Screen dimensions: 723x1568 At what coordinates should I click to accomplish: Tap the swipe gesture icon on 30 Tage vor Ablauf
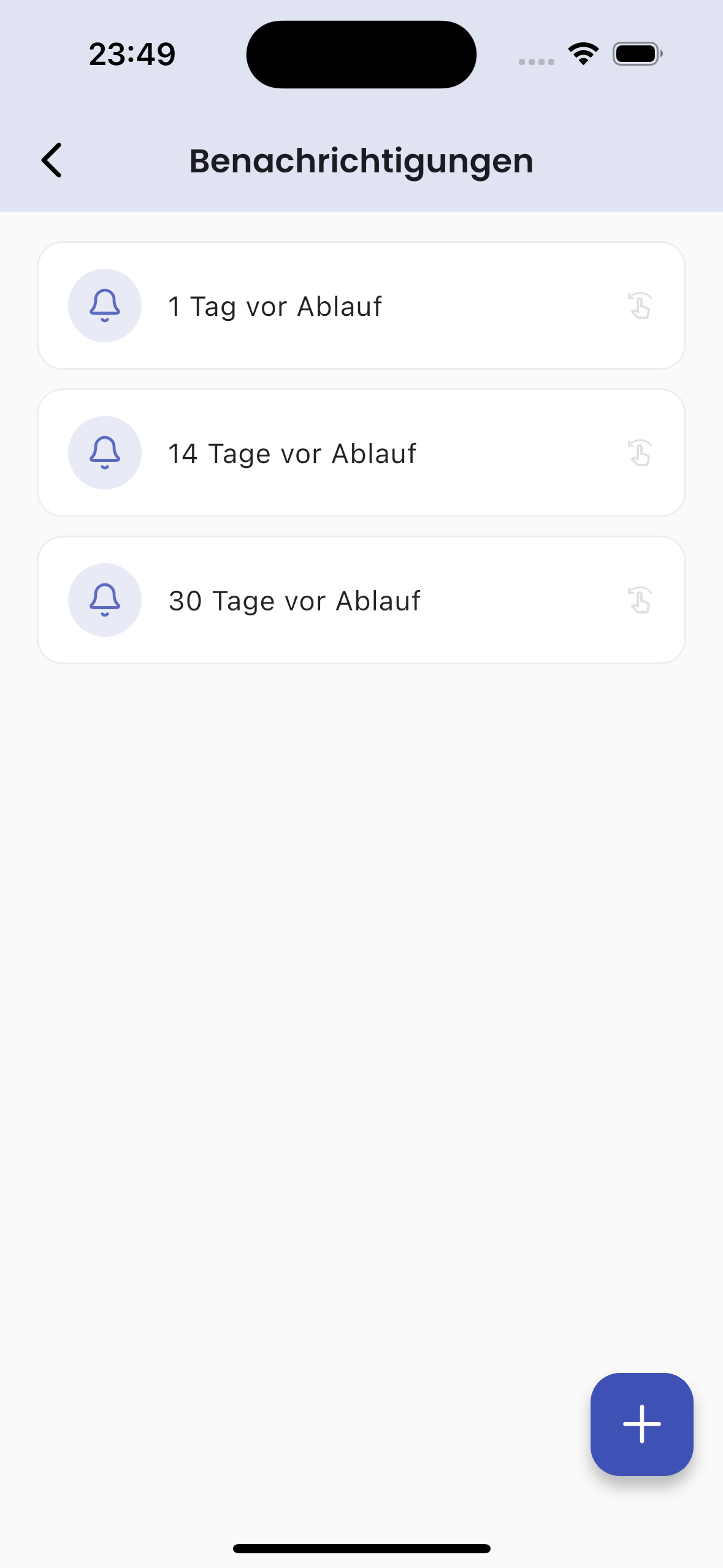point(640,600)
